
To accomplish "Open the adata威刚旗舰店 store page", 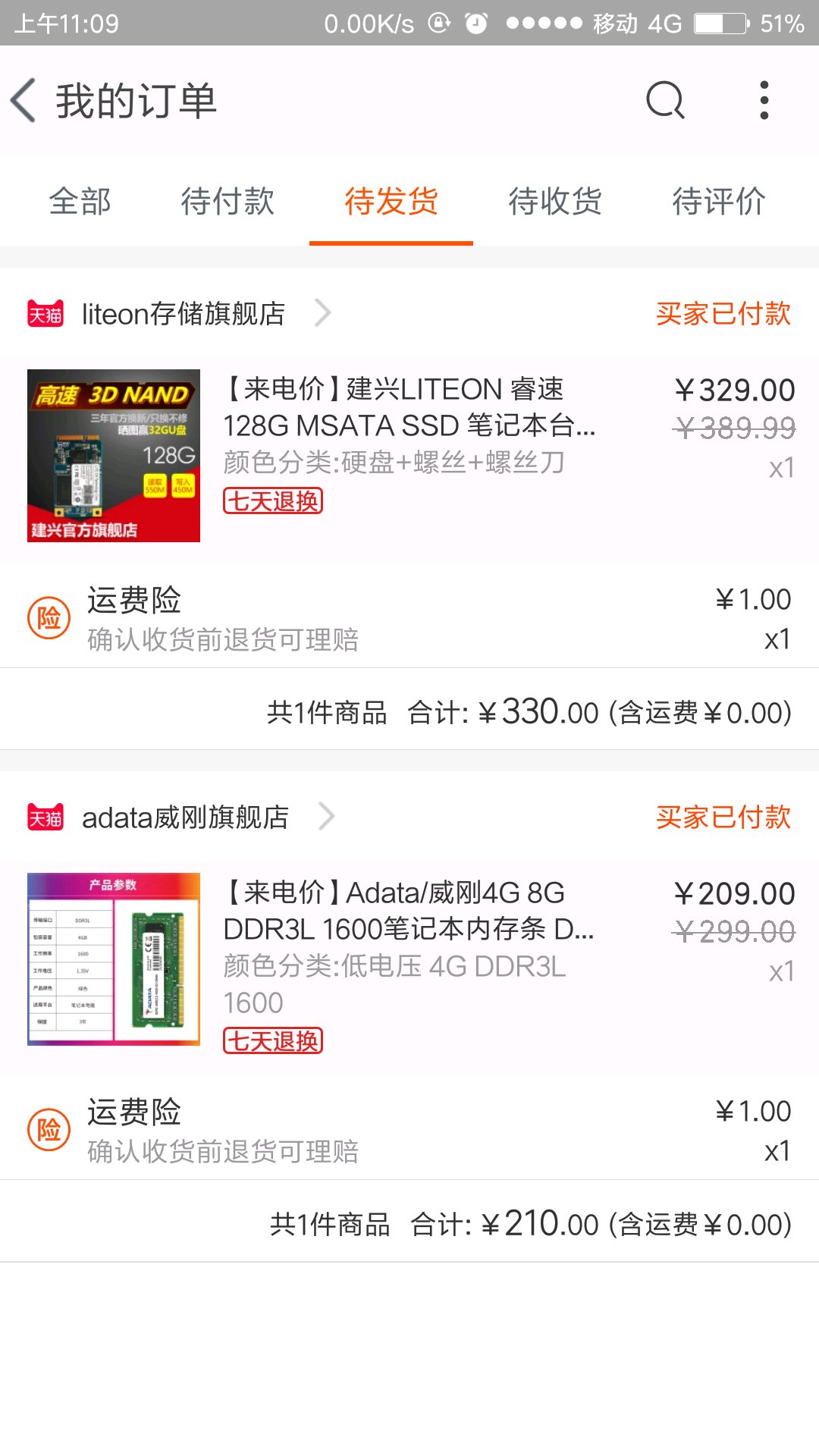I will [x=184, y=817].
